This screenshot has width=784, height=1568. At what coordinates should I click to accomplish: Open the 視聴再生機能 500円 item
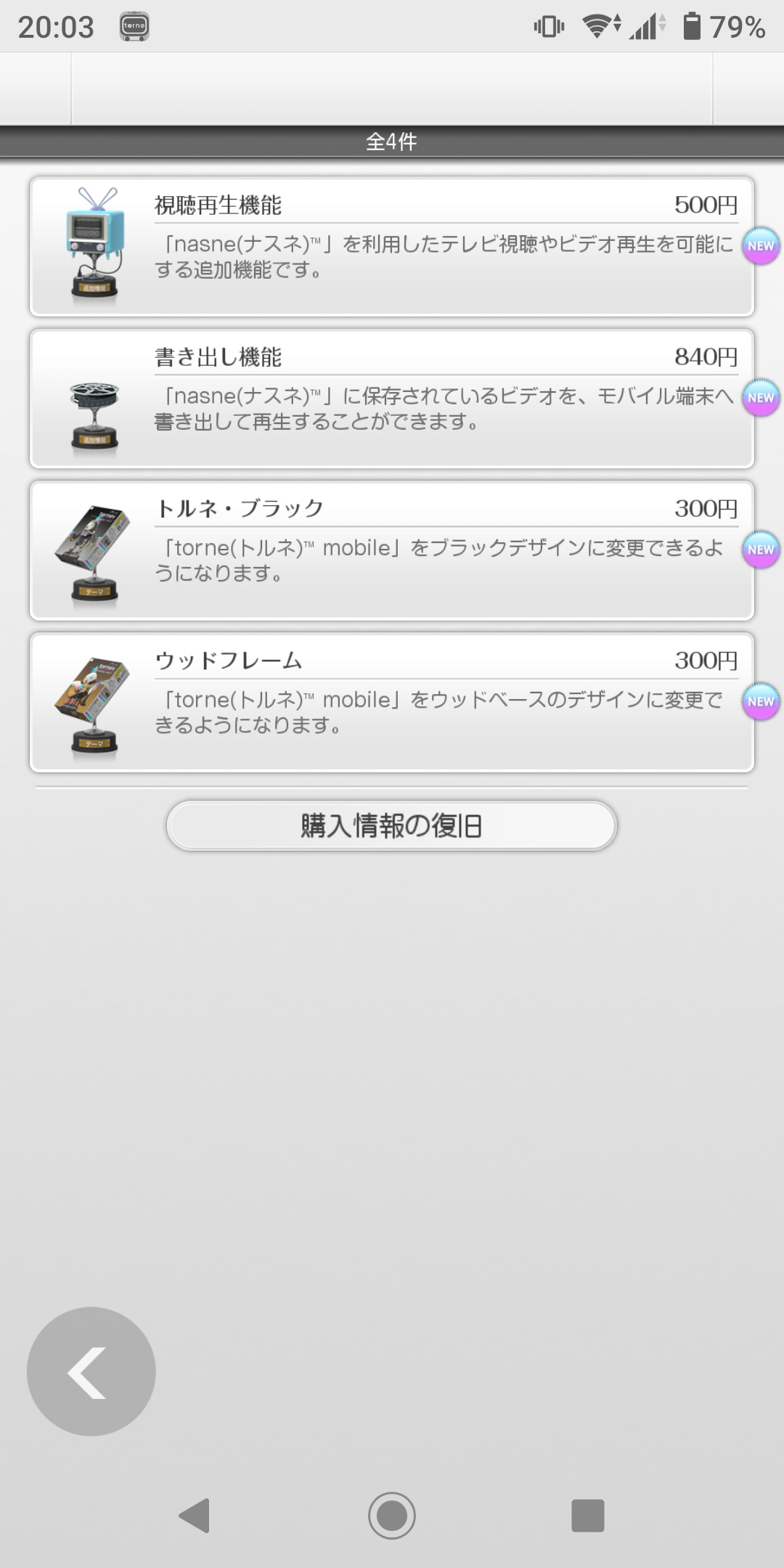click(392, 247)
